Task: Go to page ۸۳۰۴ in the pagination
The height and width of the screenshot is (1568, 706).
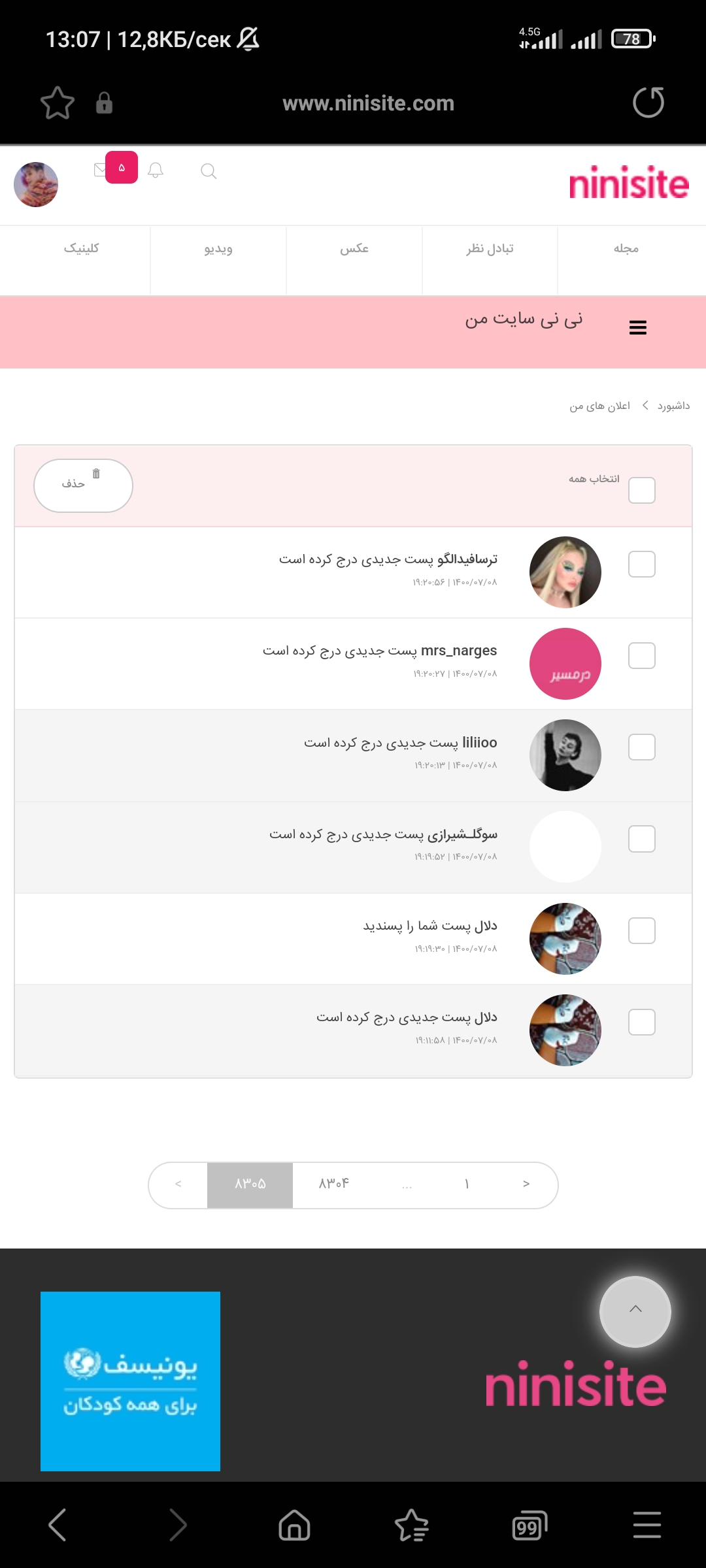Action: tap(334, 1184)
